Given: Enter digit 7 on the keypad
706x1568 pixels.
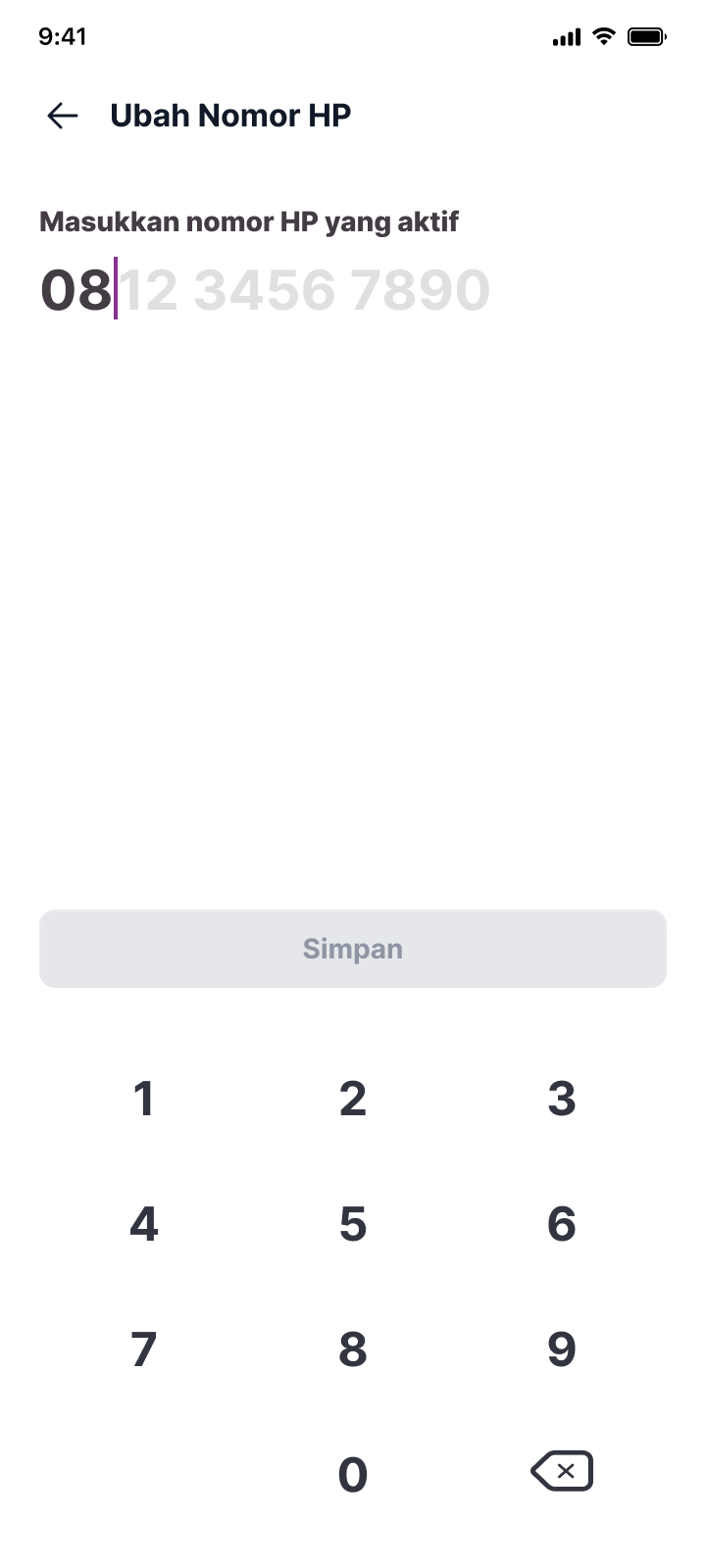Looking at the screenshot, I should (x=144, y=1349).
